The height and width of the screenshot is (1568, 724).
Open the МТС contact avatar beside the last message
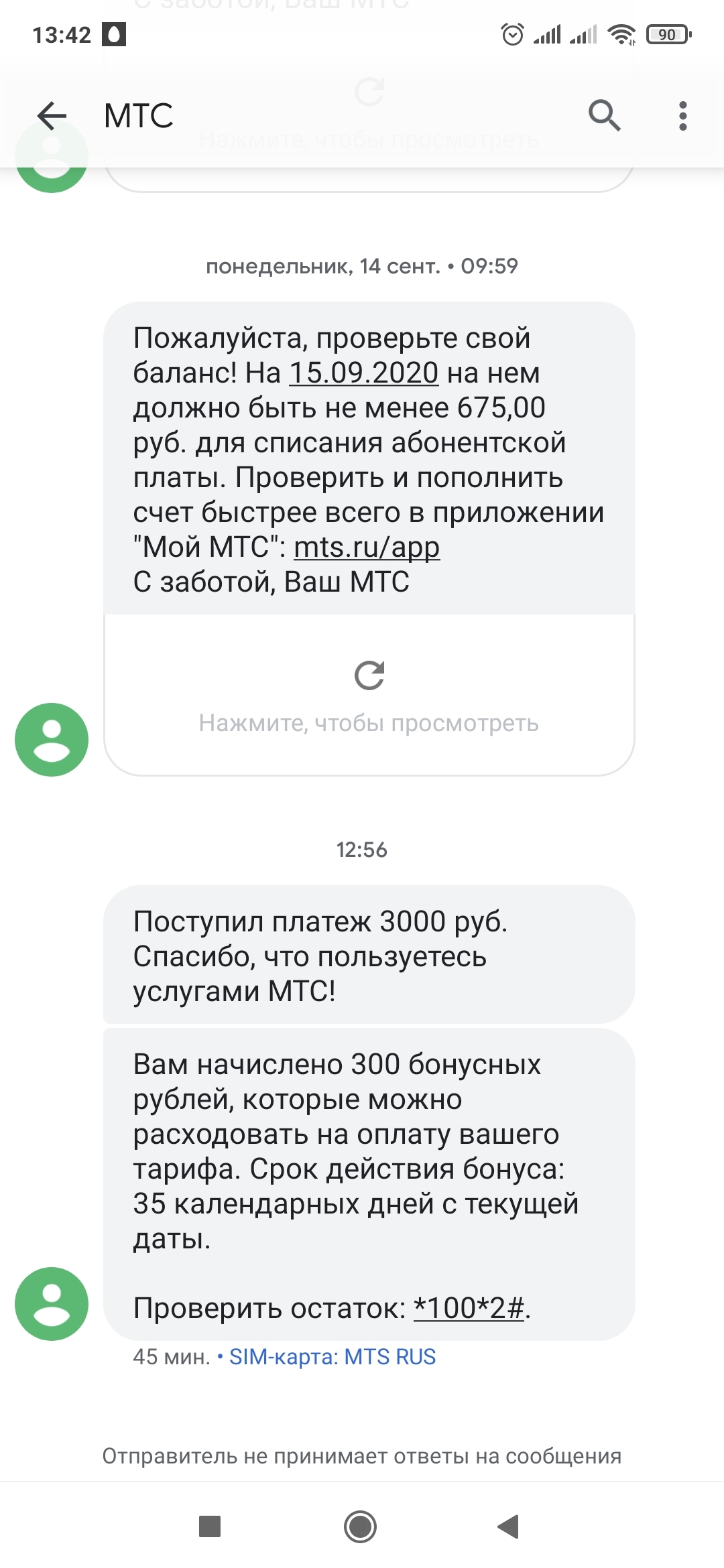[52, 1303]
